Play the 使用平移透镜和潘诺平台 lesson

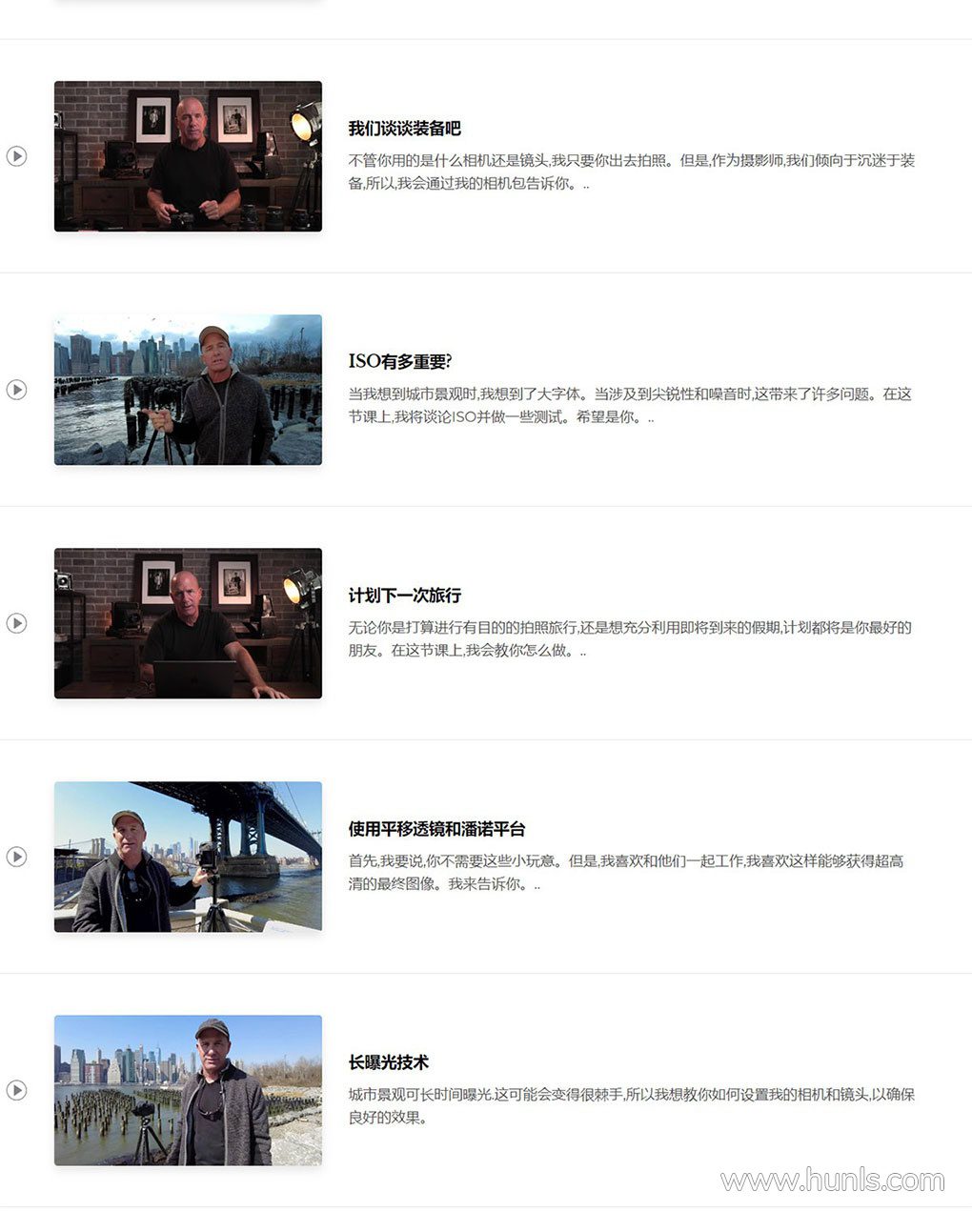[17, 857]
